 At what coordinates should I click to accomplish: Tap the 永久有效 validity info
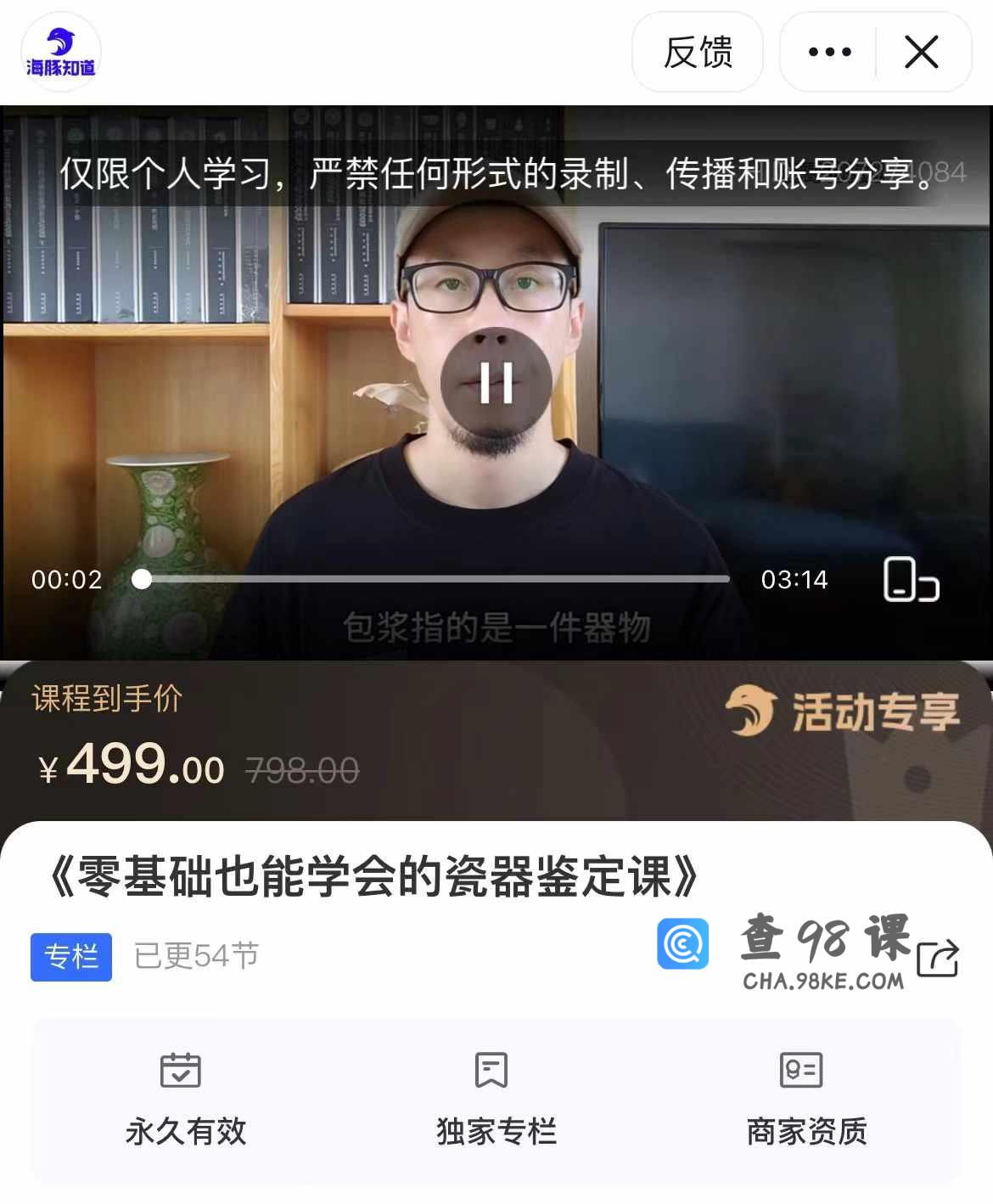185,1100
